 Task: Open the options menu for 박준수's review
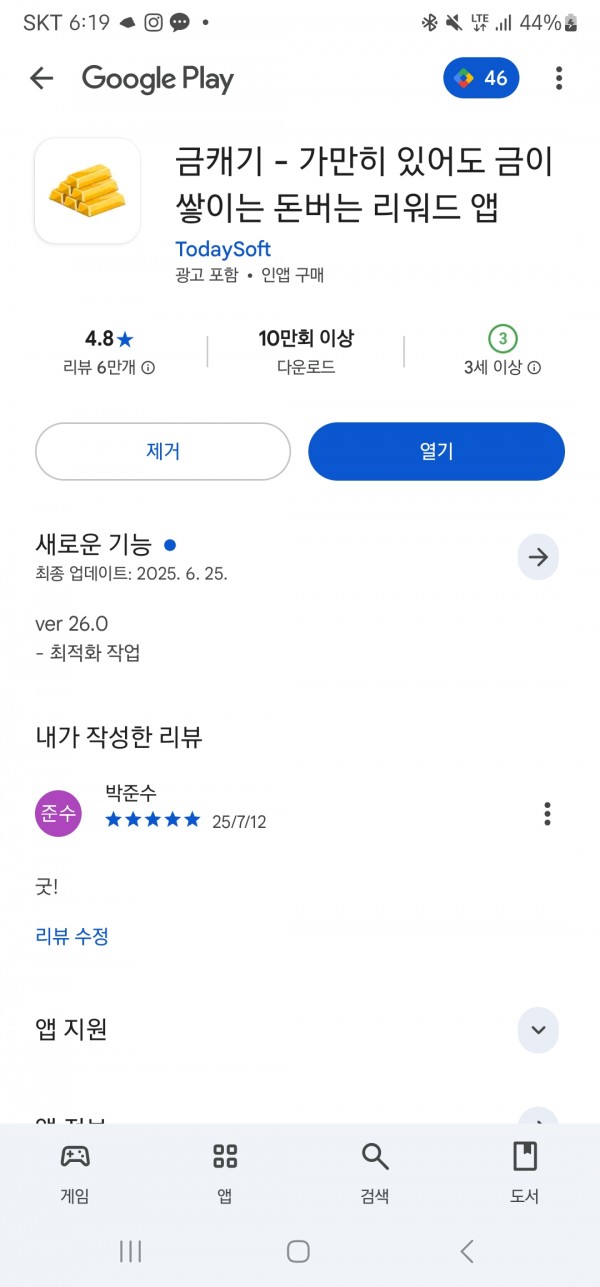click(x=547, y=814)
